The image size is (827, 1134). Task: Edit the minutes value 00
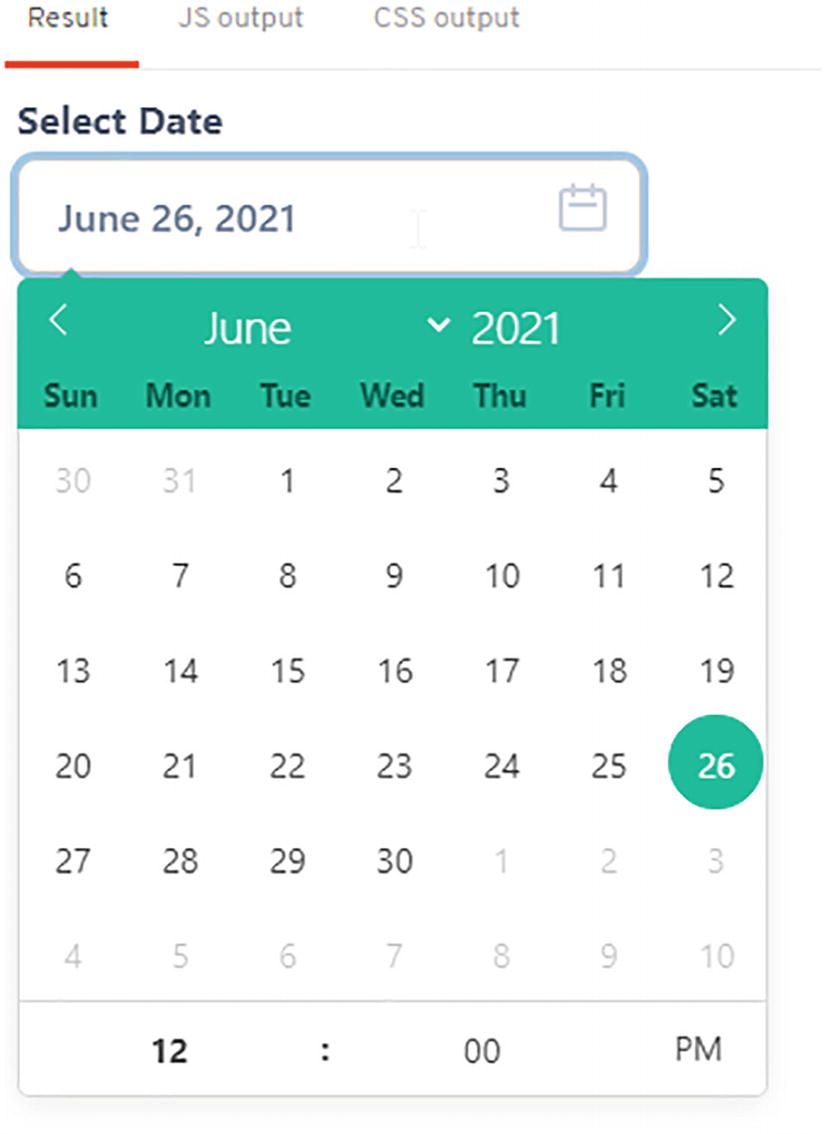[x=481, y=1050]
